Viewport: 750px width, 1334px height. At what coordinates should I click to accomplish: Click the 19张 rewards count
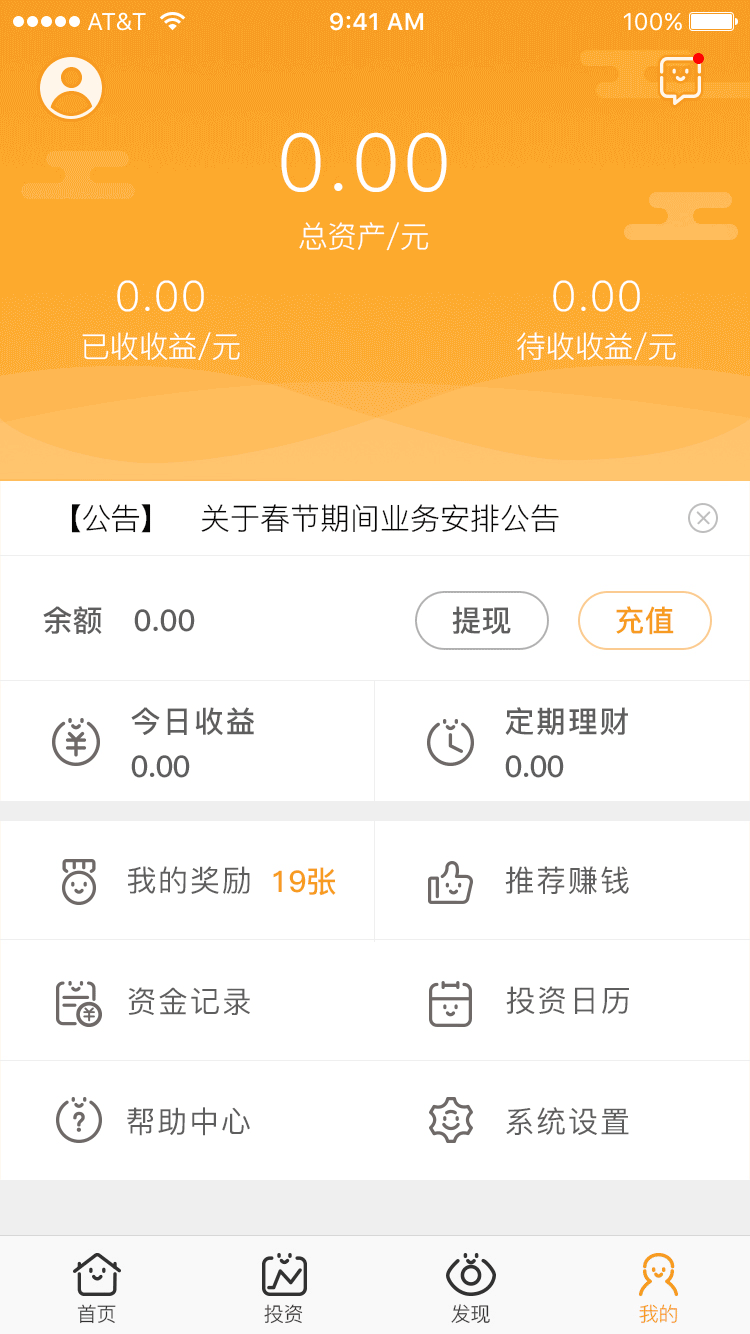pos(302,880)
